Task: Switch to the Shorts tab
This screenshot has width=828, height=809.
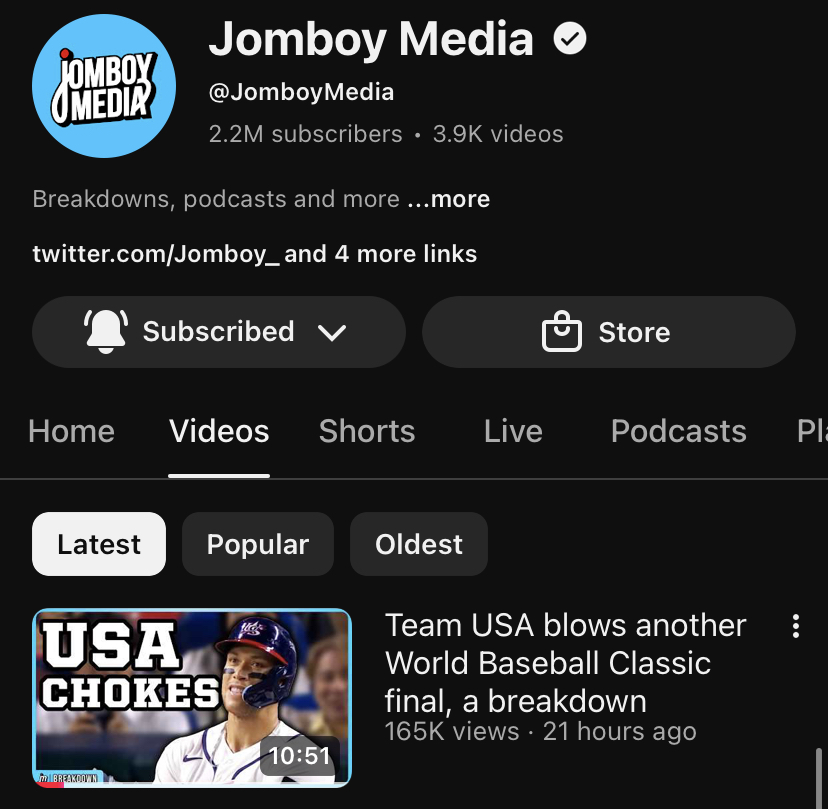Action: [366, 431]
